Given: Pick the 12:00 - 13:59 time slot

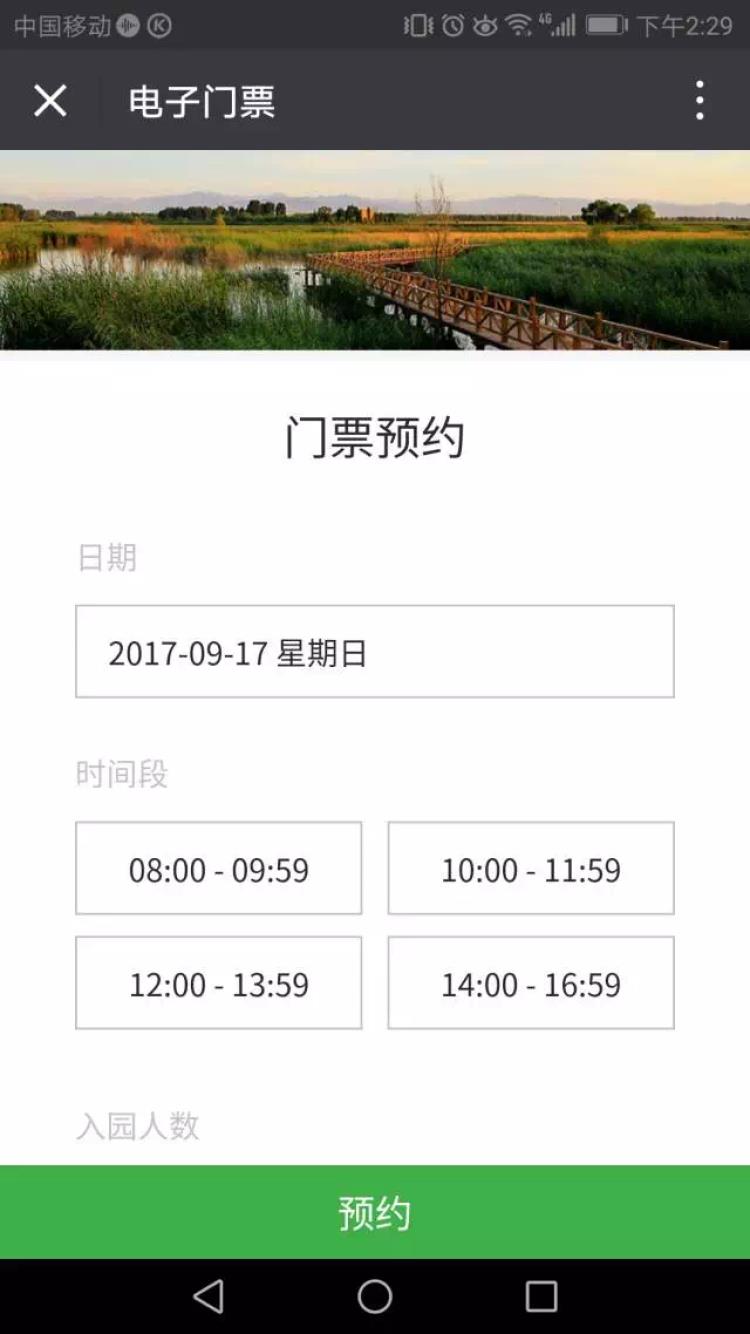Looking at the screenshot, I should 219,983.
